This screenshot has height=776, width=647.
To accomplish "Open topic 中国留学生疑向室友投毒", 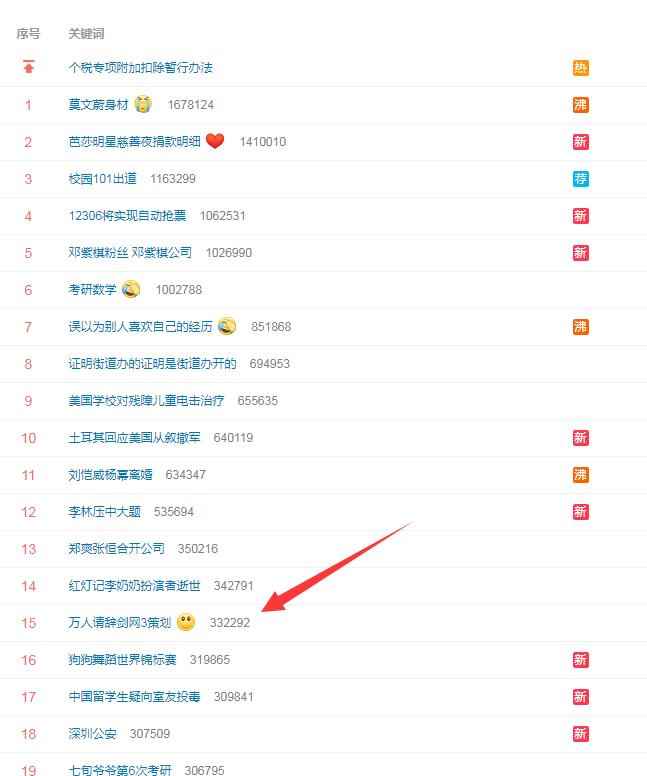I will (x=134, y=697).
